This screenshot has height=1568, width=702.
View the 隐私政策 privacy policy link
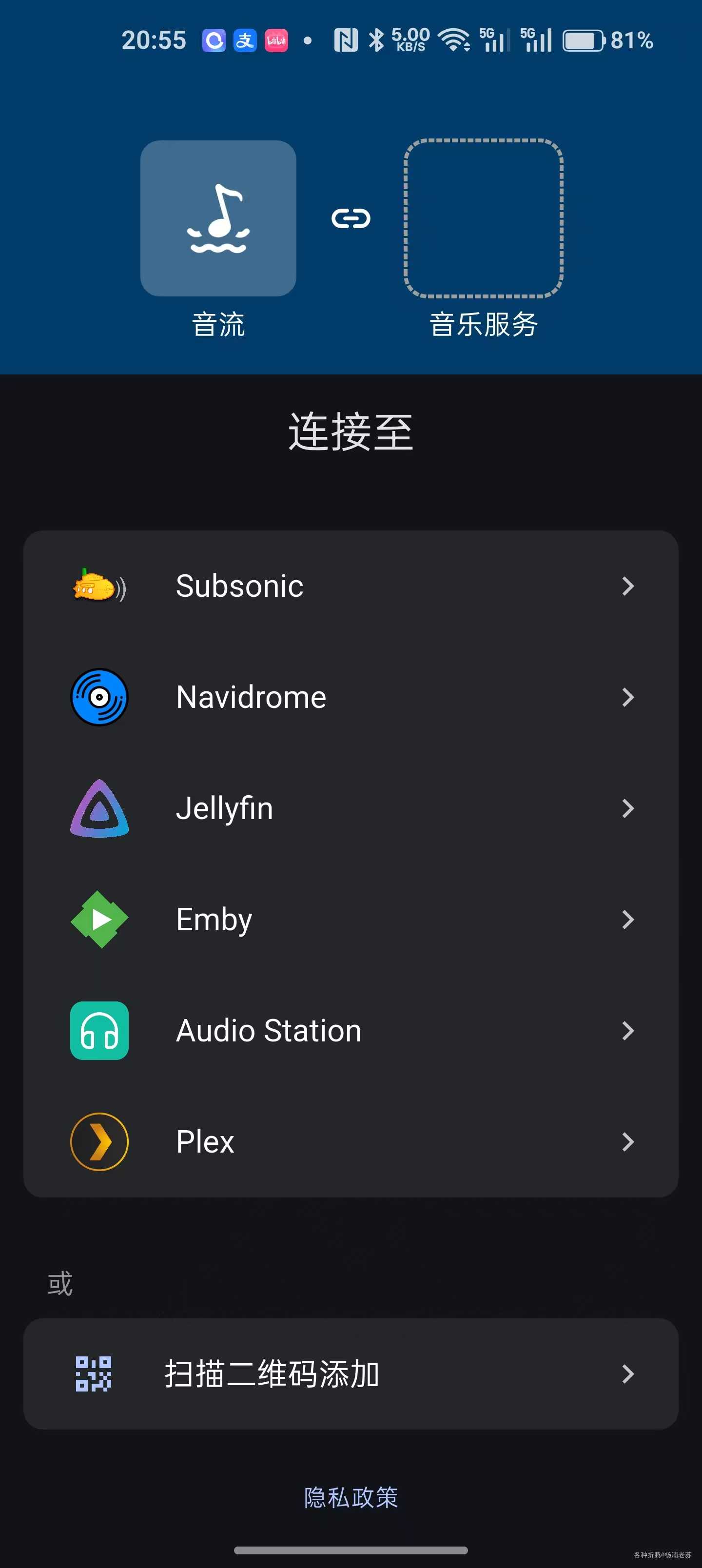[351, 1497]
